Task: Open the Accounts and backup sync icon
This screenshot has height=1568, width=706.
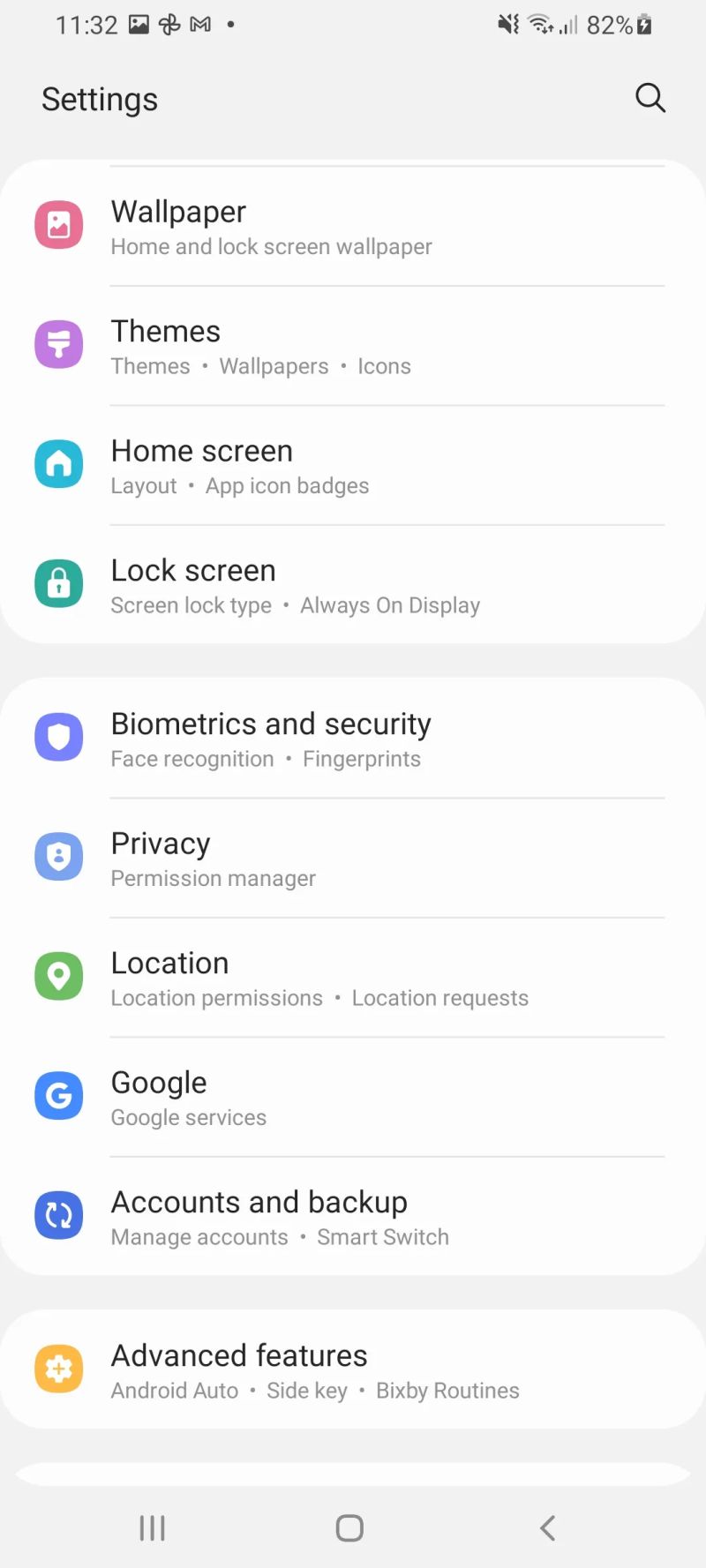Action: point(58,1215)
